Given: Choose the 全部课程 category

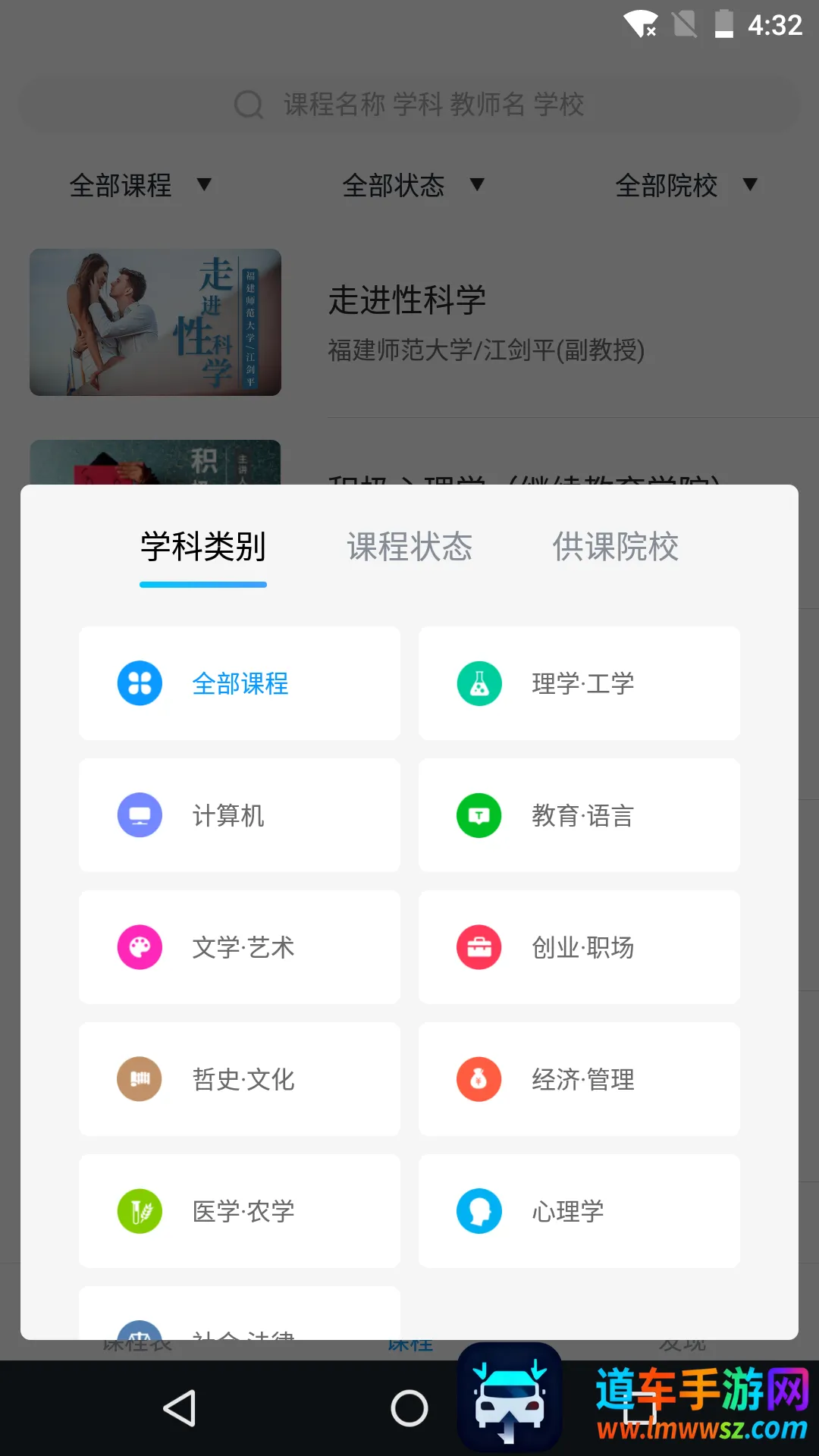Looking at the screenshot, I should 240,683.
